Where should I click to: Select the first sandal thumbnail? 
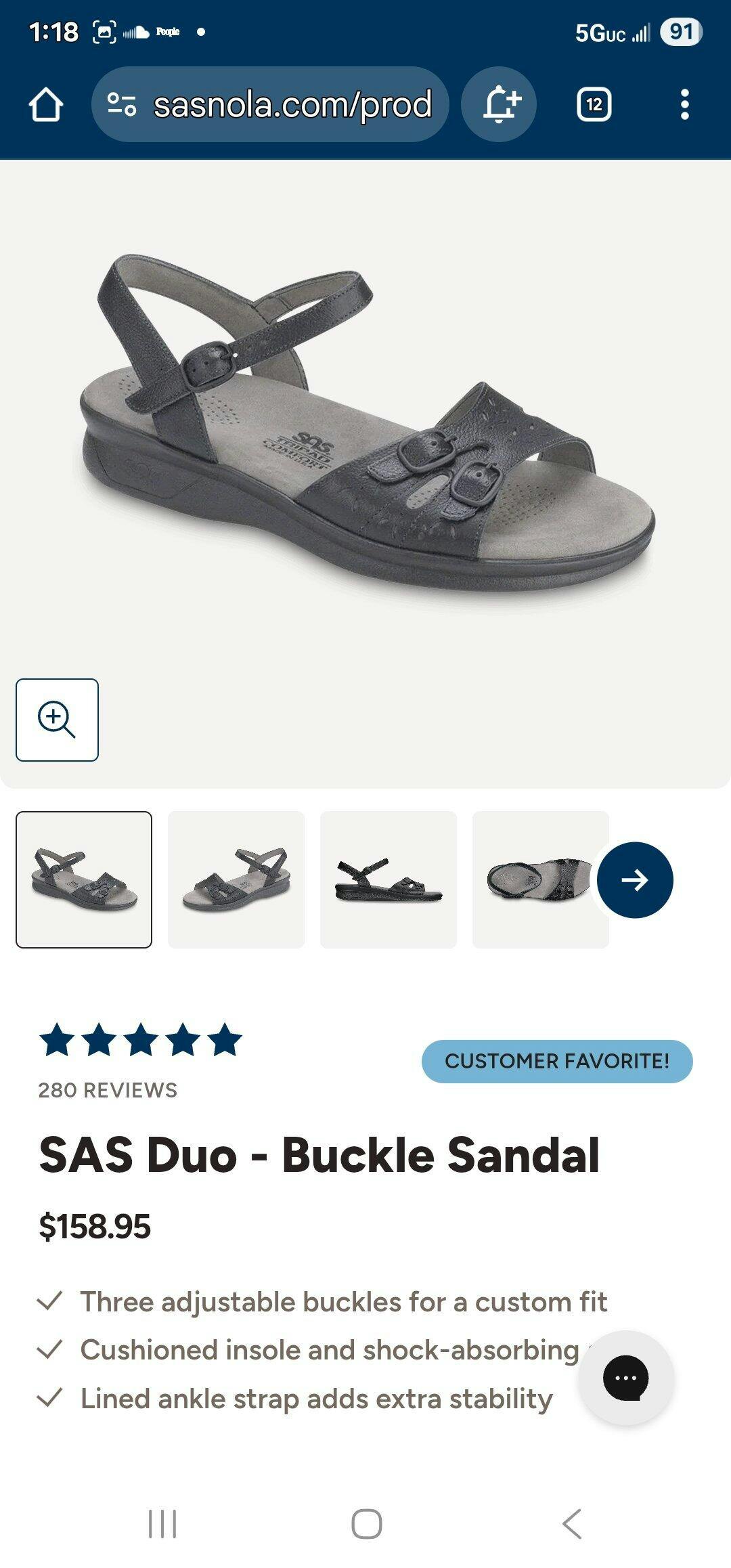click(84, 879)
